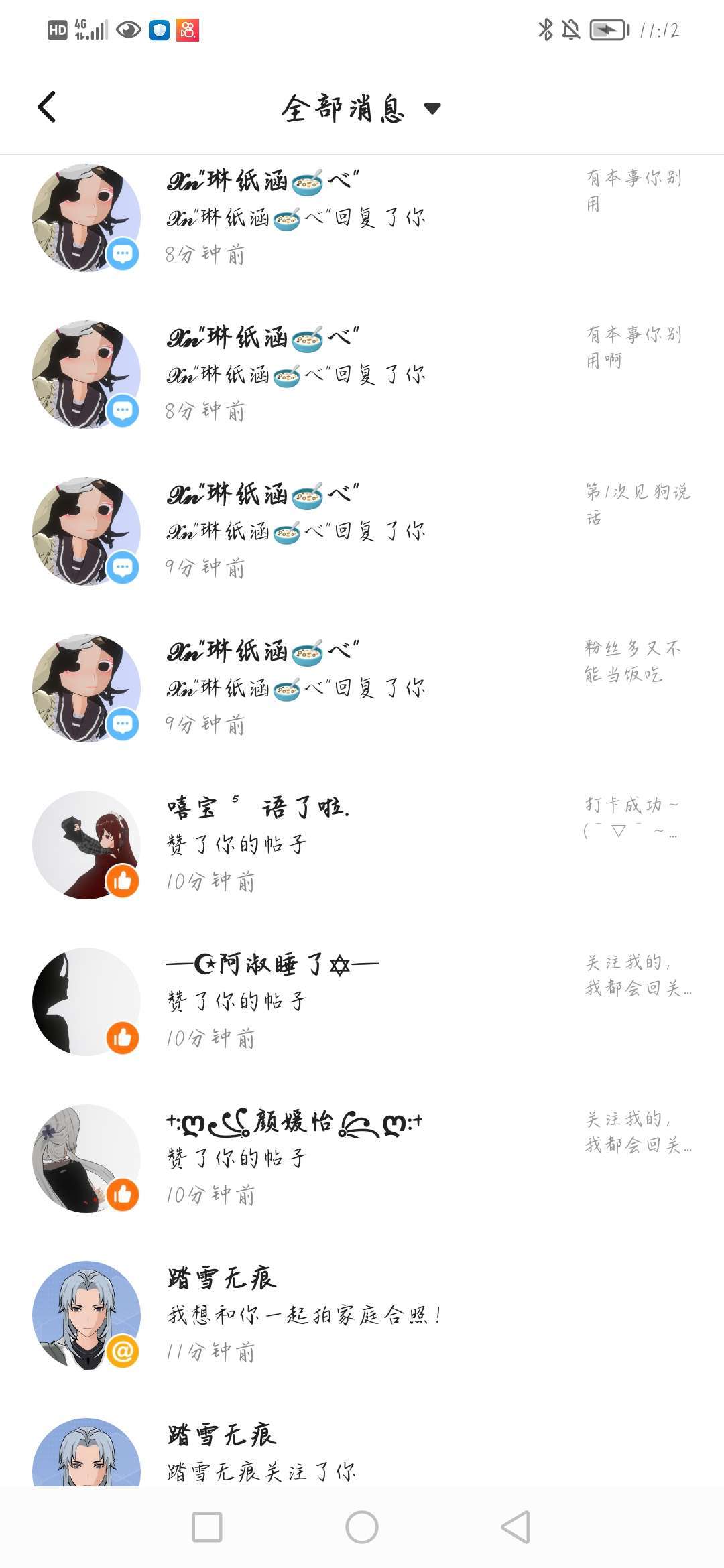Viewport: 724px width, 1568px height.
Task: Open recent apps from navigation bar
Action: tap(207, 1527)
